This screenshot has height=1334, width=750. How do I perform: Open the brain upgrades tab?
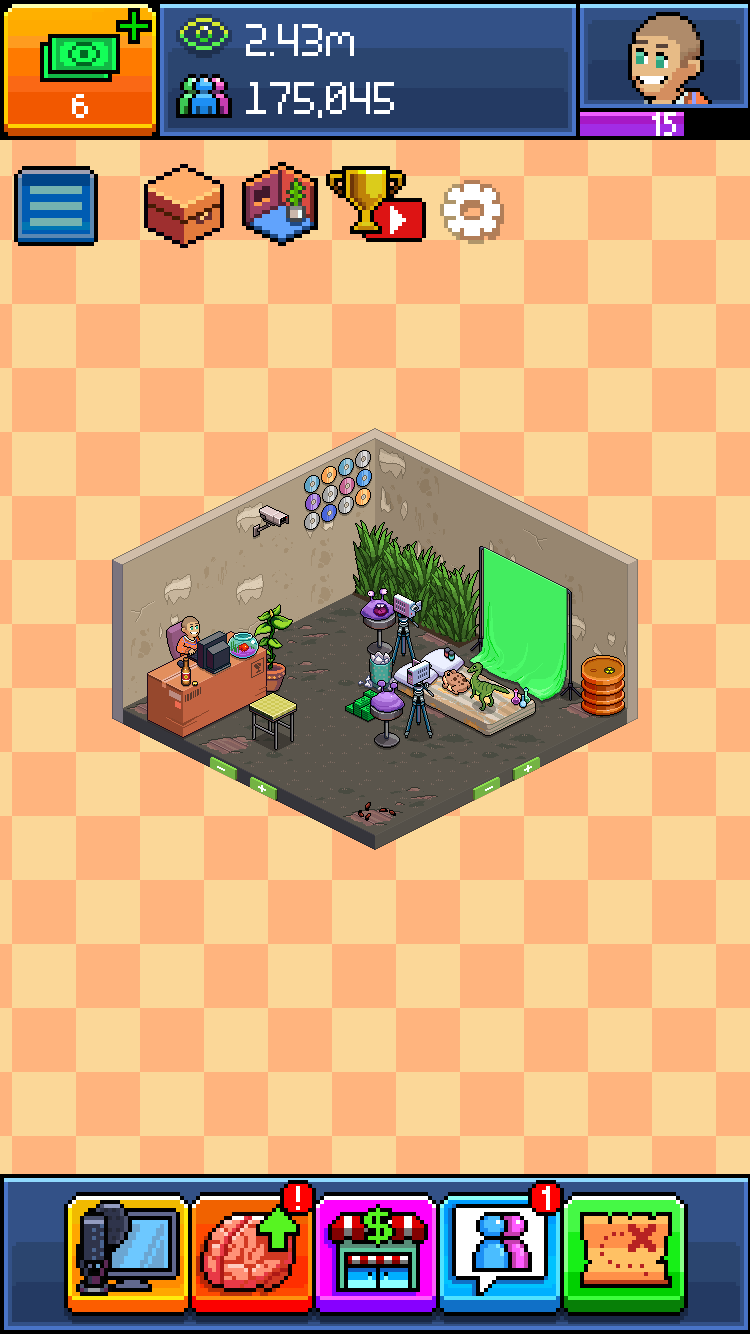click(x=251, y=1252)
